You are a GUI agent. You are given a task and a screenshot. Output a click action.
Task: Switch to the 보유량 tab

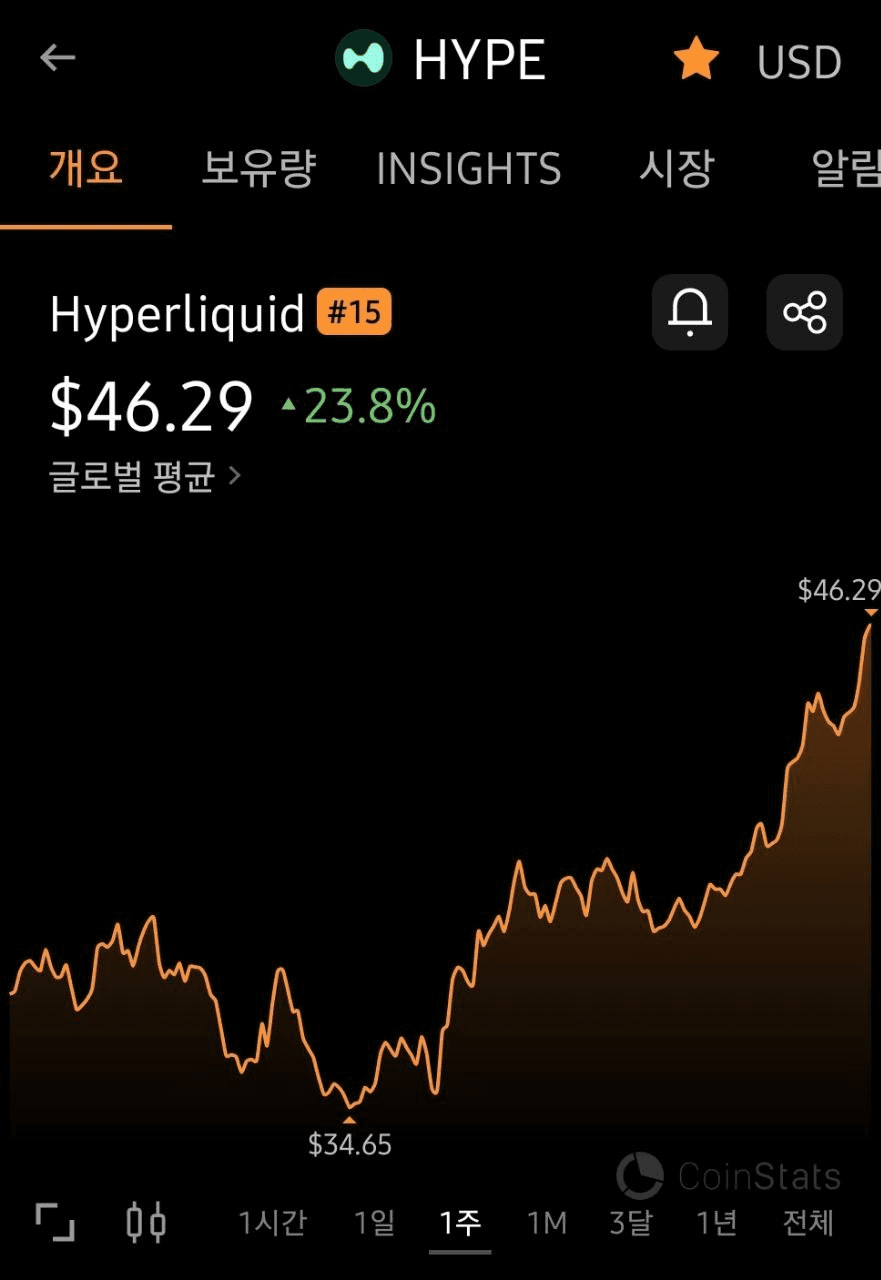click(x=258, y=168)
